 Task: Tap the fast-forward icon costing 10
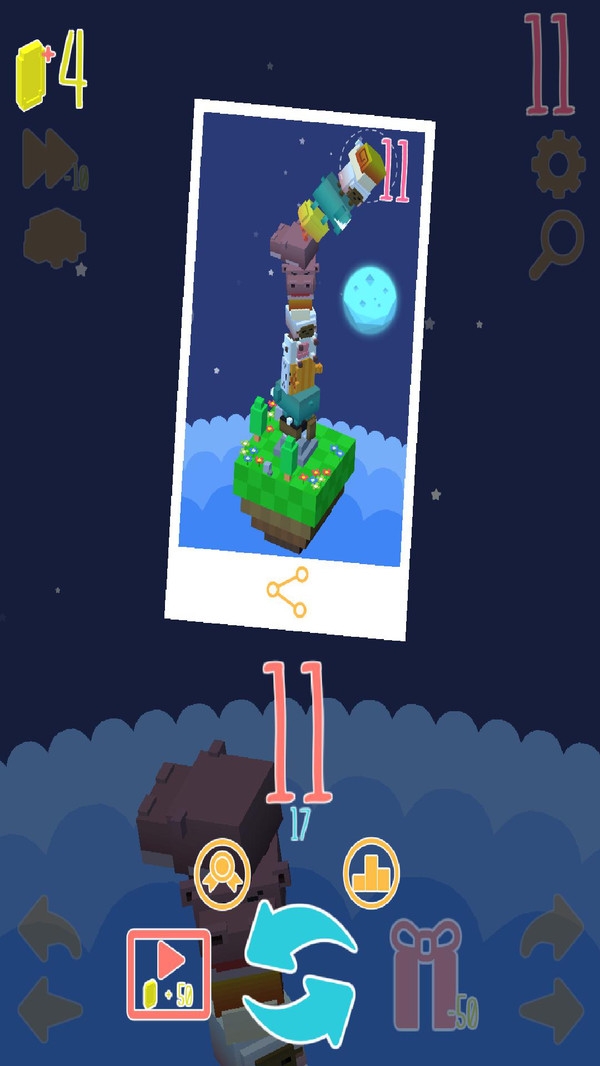click(x=50, y=160)
